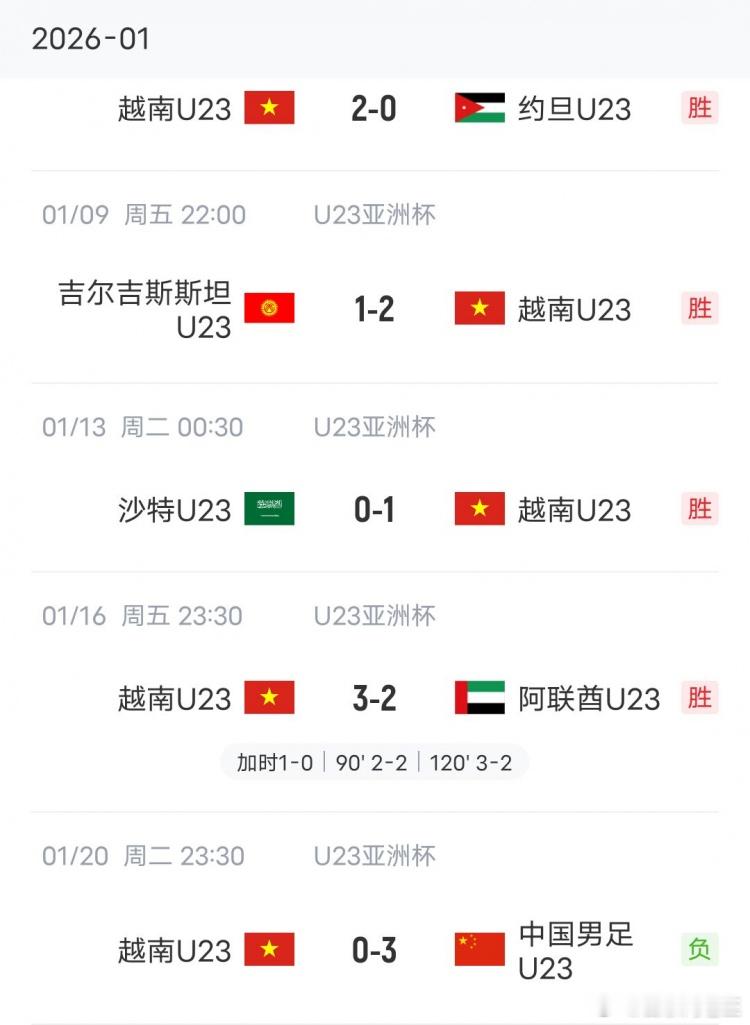
Task: Expand the 加时1-0 match detail row
Action: tap(375, 762)
